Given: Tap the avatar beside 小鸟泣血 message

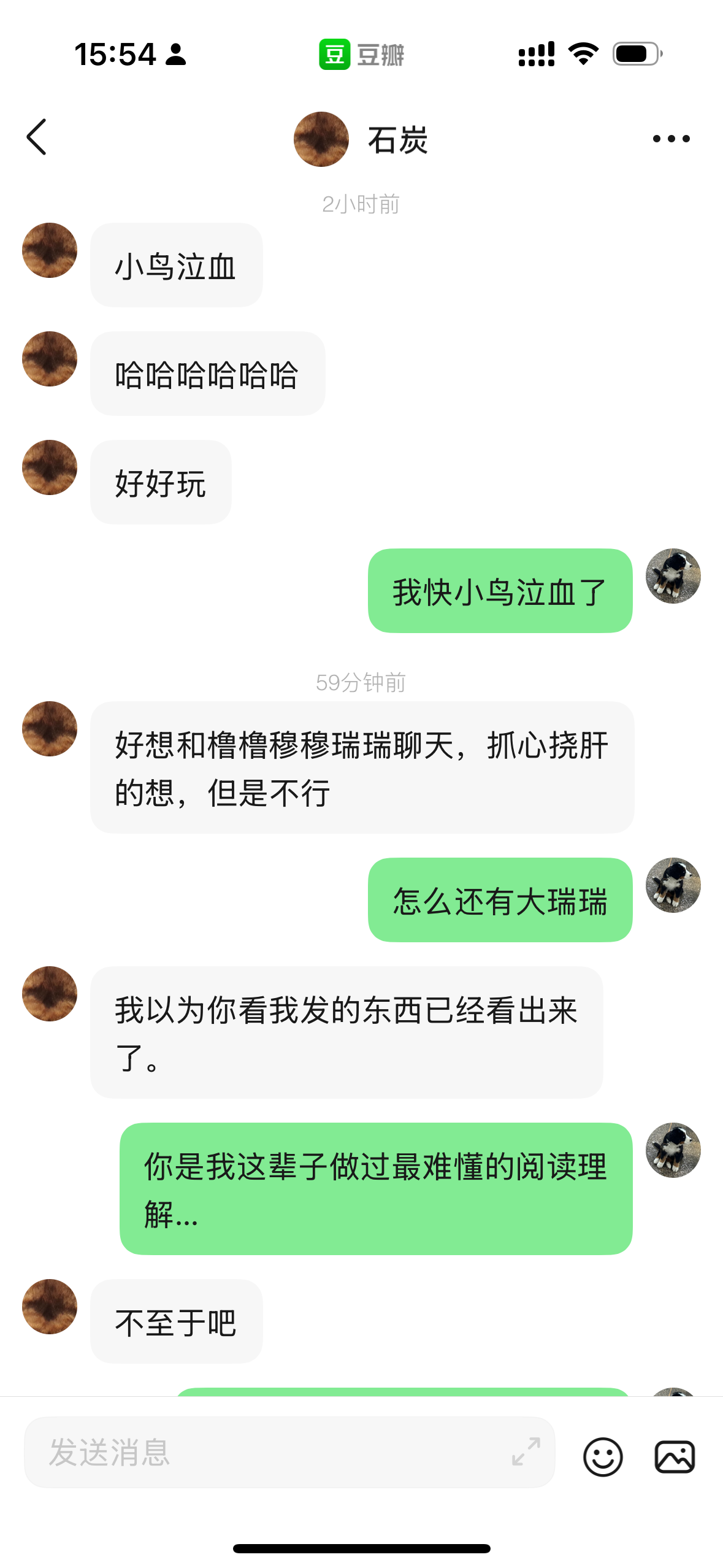Looking at the screenshot, I should 50,250.
